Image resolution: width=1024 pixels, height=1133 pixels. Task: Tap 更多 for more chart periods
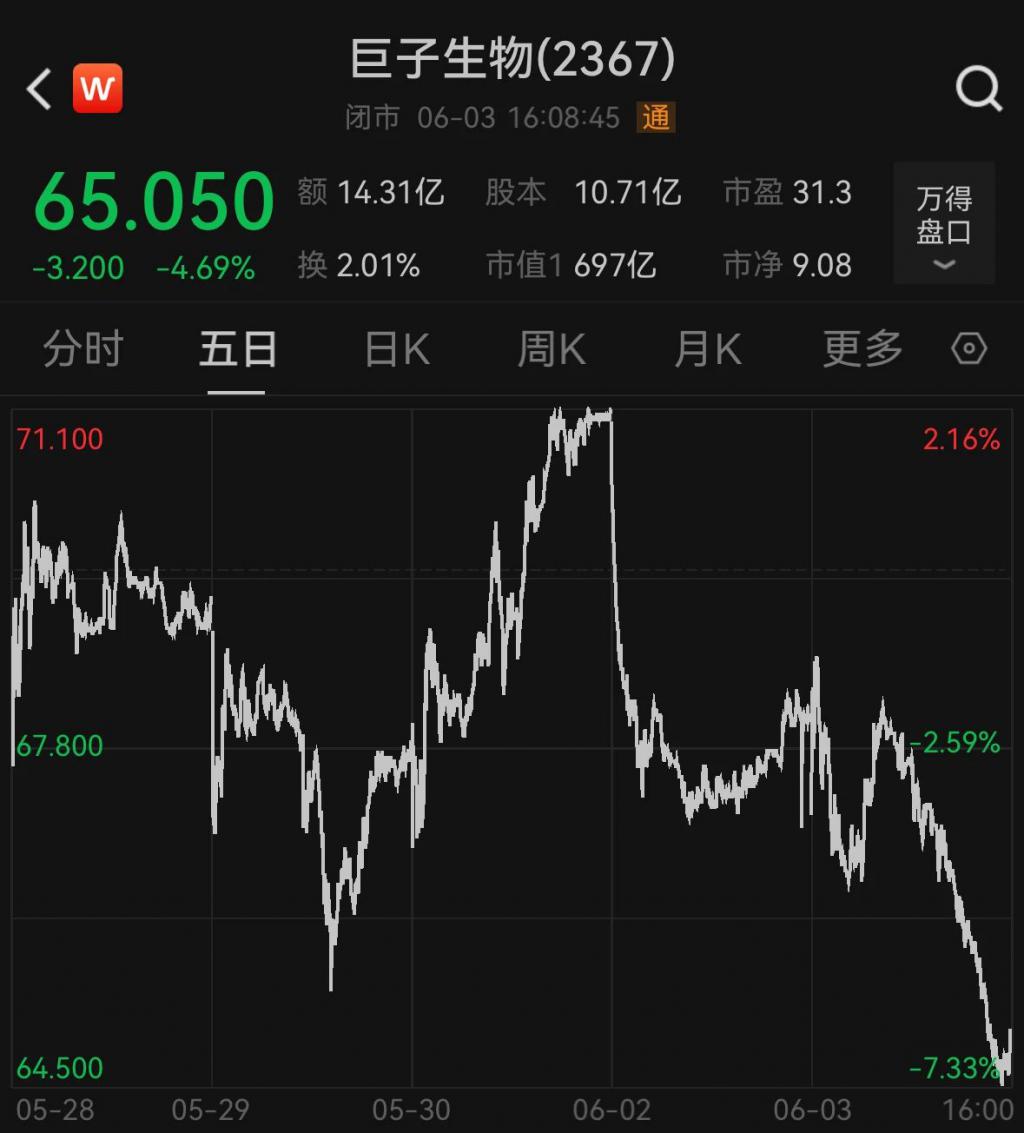pos(862,350)
